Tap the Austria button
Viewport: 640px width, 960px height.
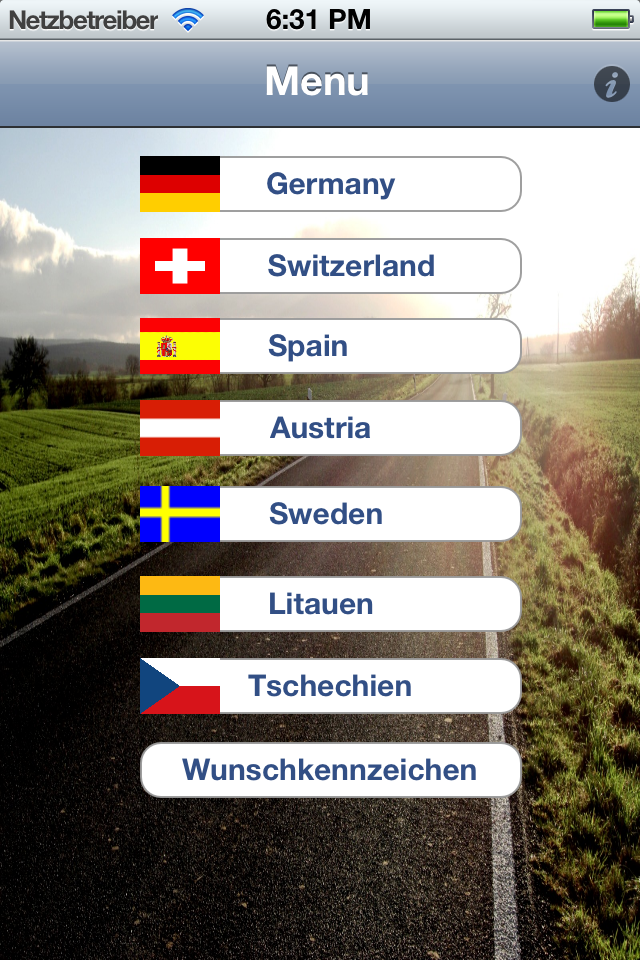pyautogui.click(x=331, y=428)
